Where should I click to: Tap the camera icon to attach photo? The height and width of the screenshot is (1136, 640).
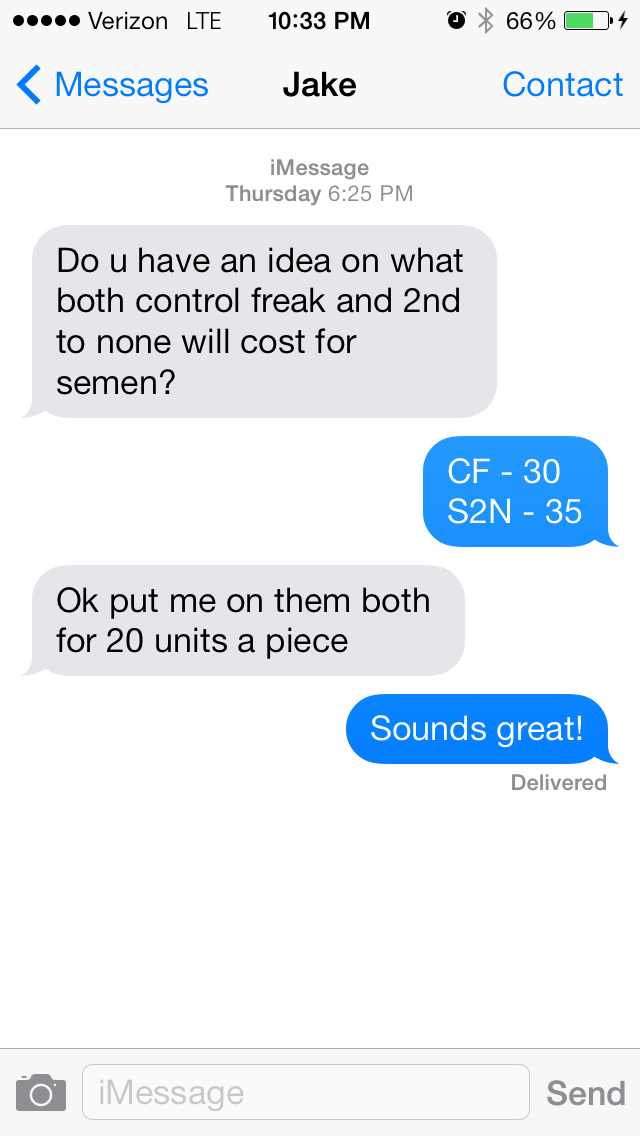pos(41,1092)
